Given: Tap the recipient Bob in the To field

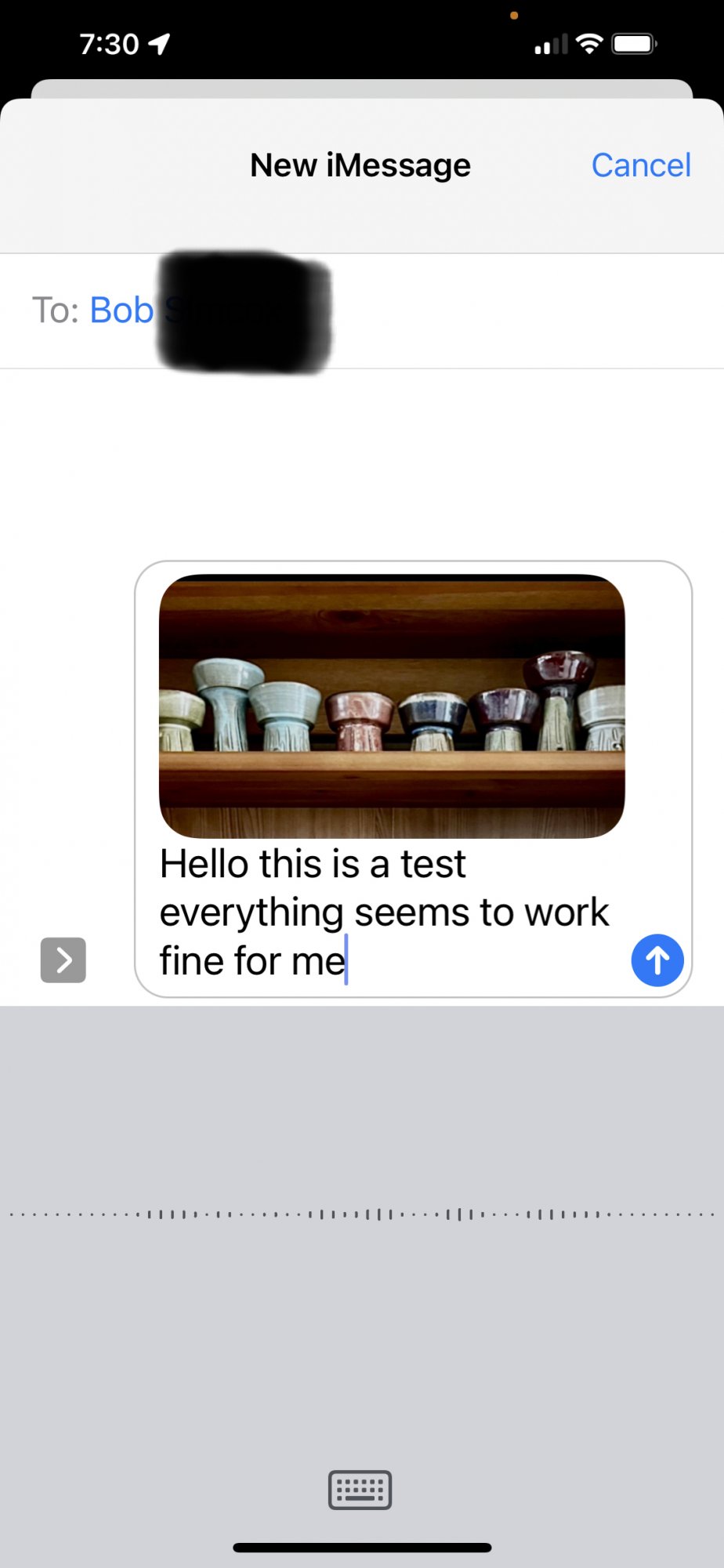Looking at the screenshot, I should pos(121,310).
